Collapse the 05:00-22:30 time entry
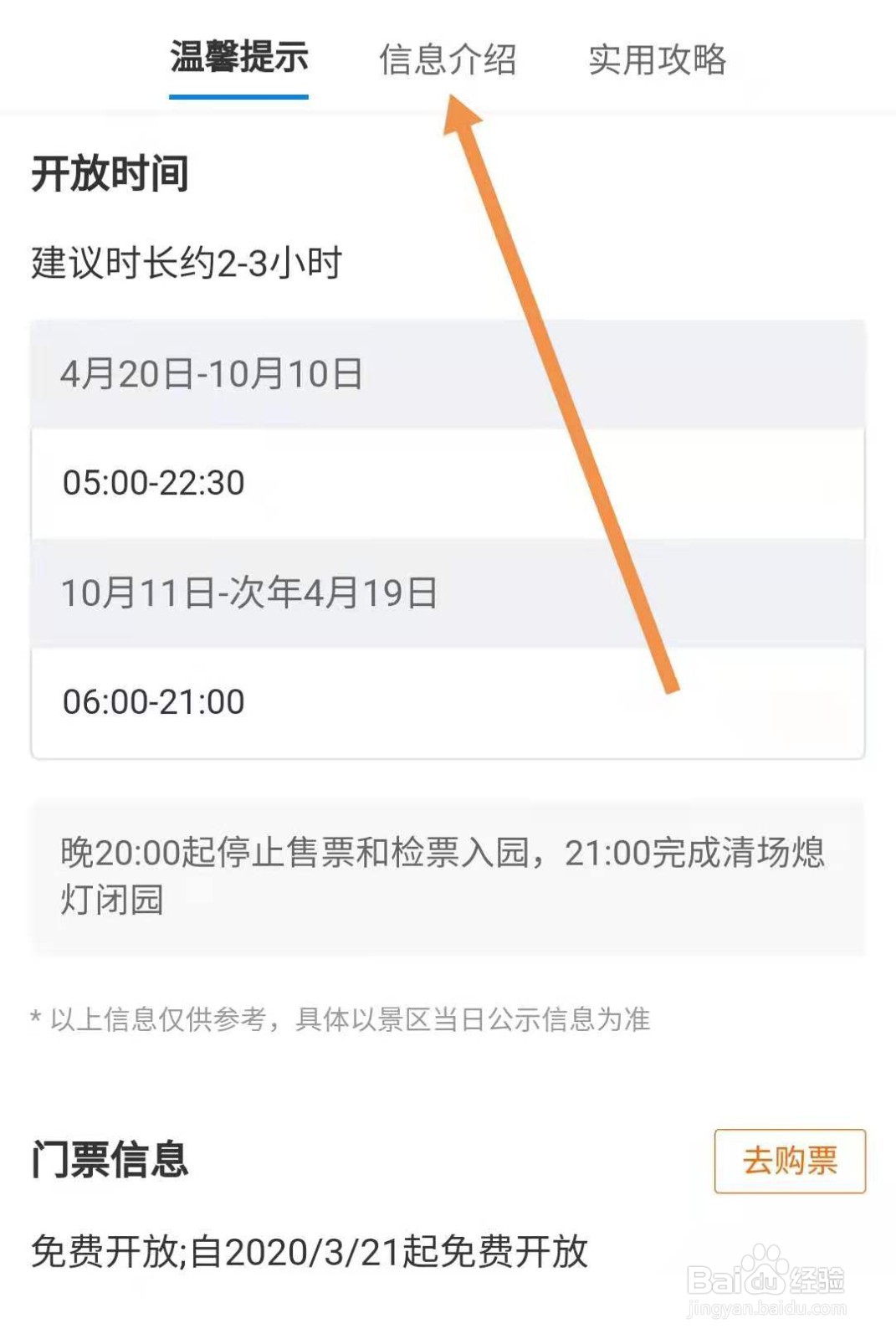The image size is (896, 1339). click(155, 482)
